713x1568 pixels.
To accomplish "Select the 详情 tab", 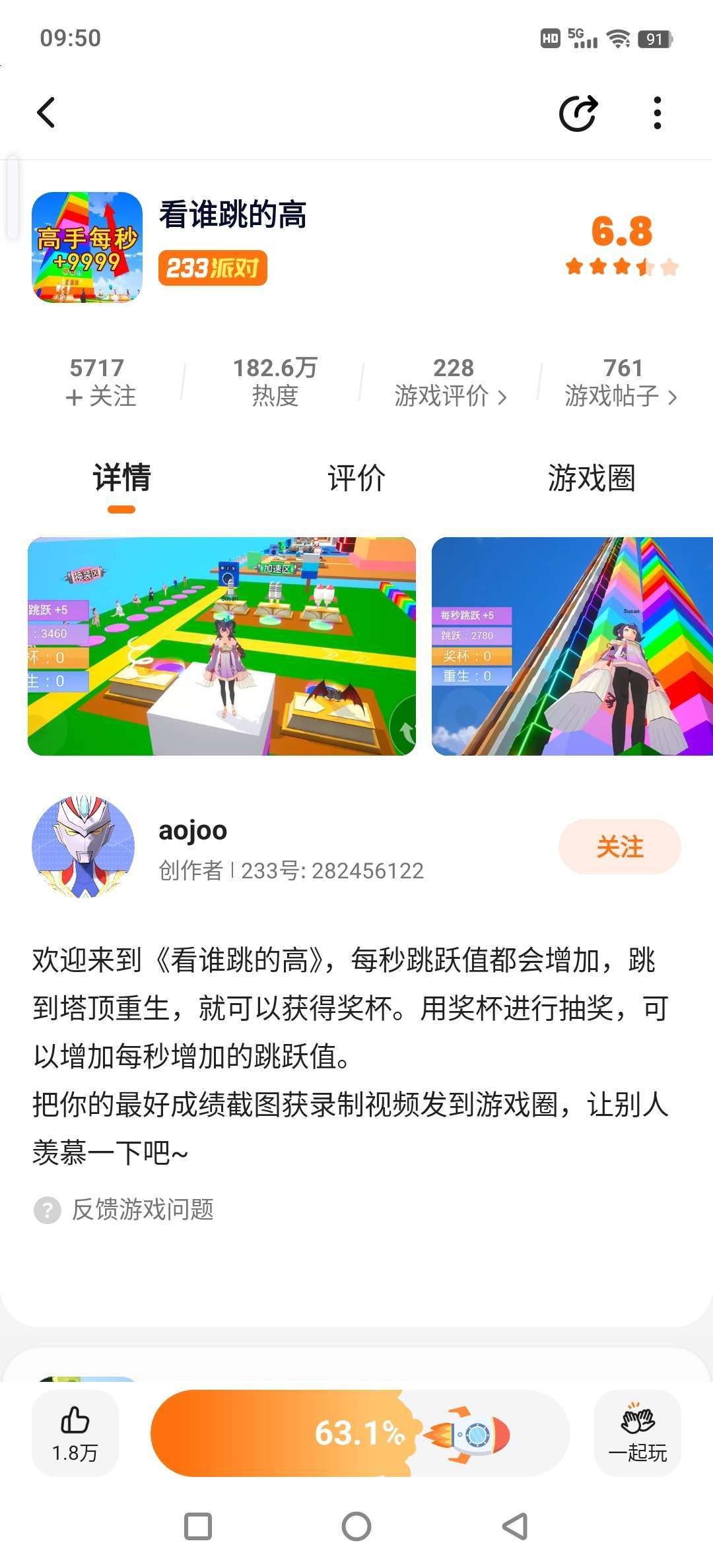I will [122, 478].
